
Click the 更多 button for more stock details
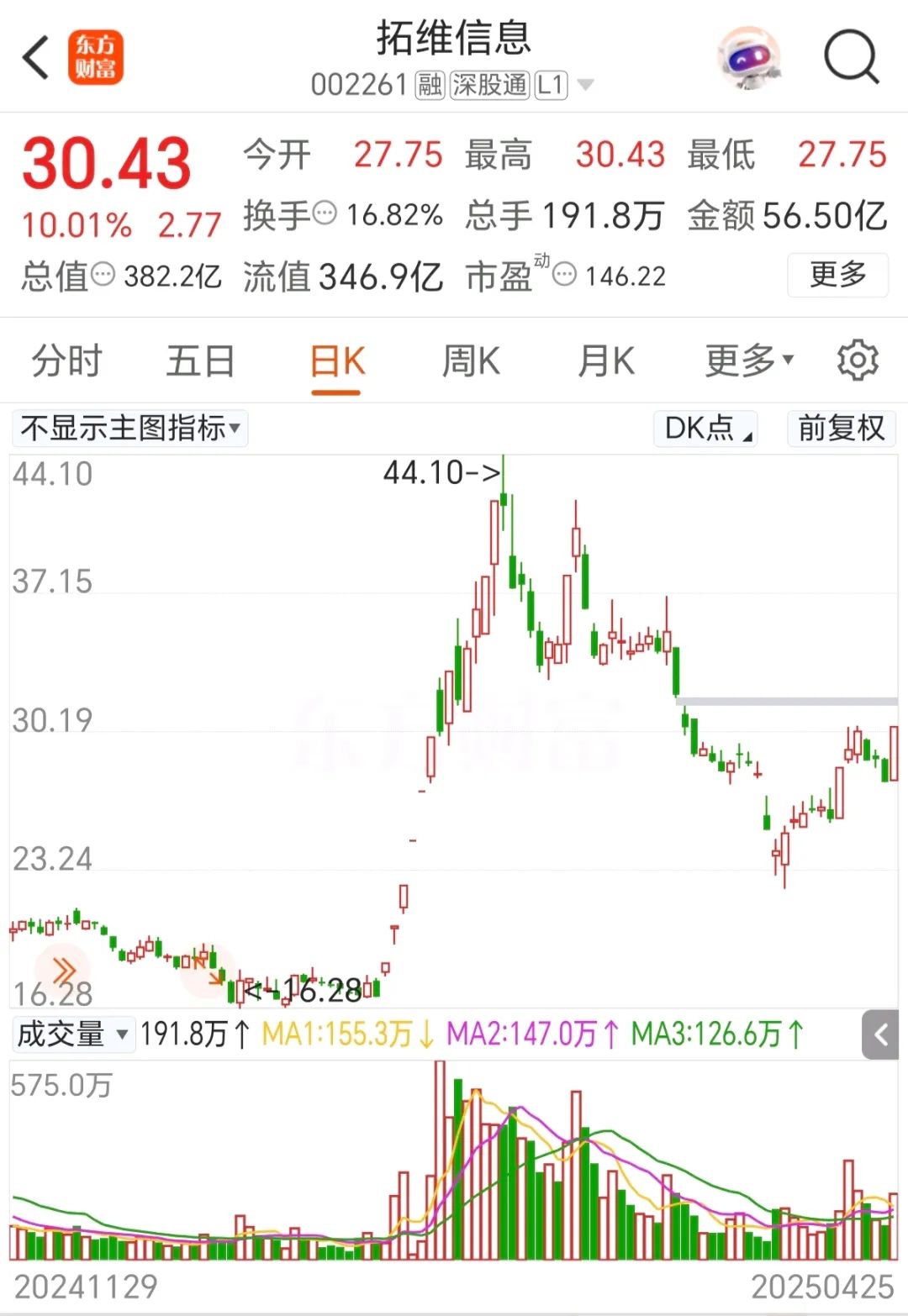click(x=837, y=275)
